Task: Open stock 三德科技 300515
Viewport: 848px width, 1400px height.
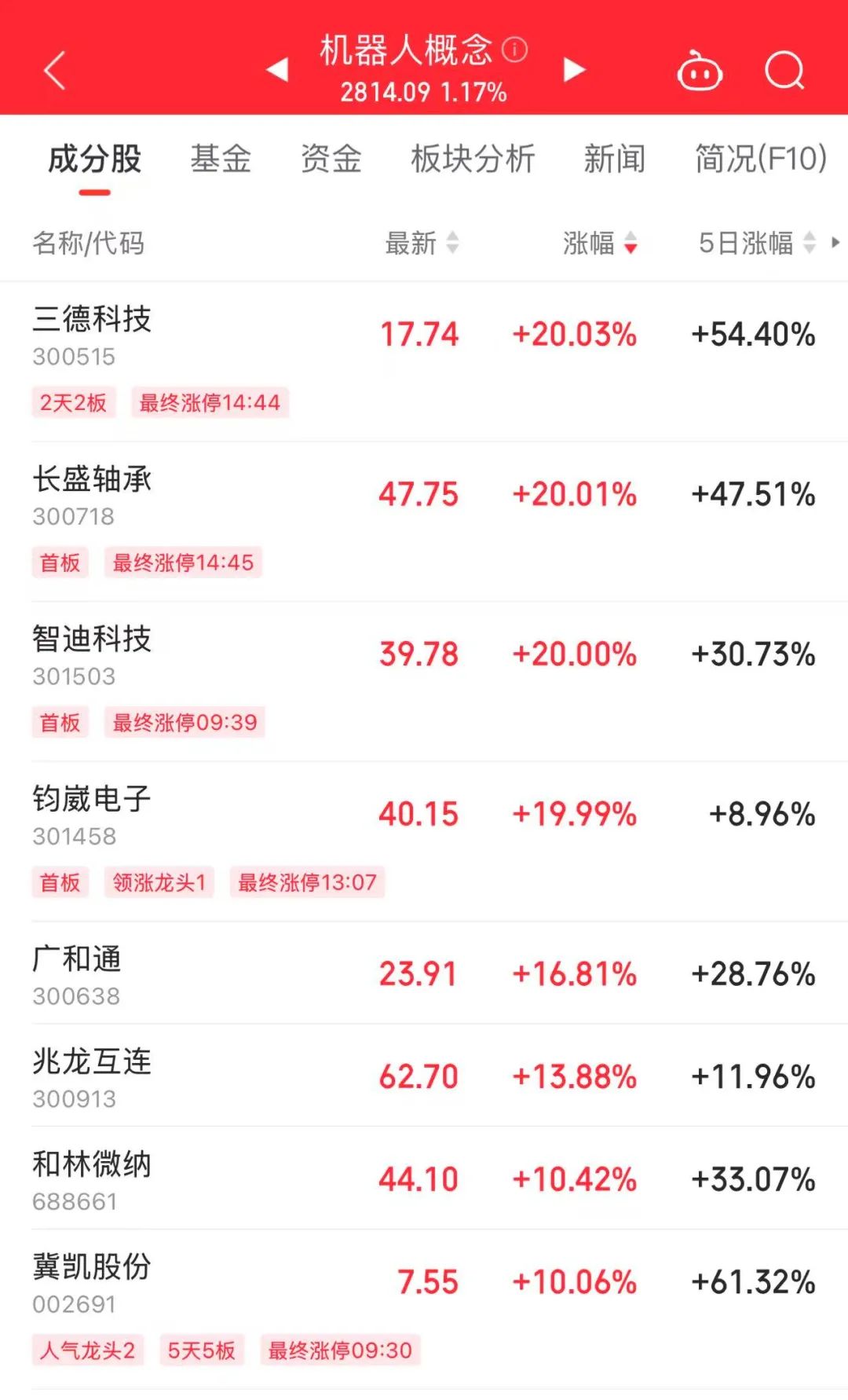Action: coord(92,334)
